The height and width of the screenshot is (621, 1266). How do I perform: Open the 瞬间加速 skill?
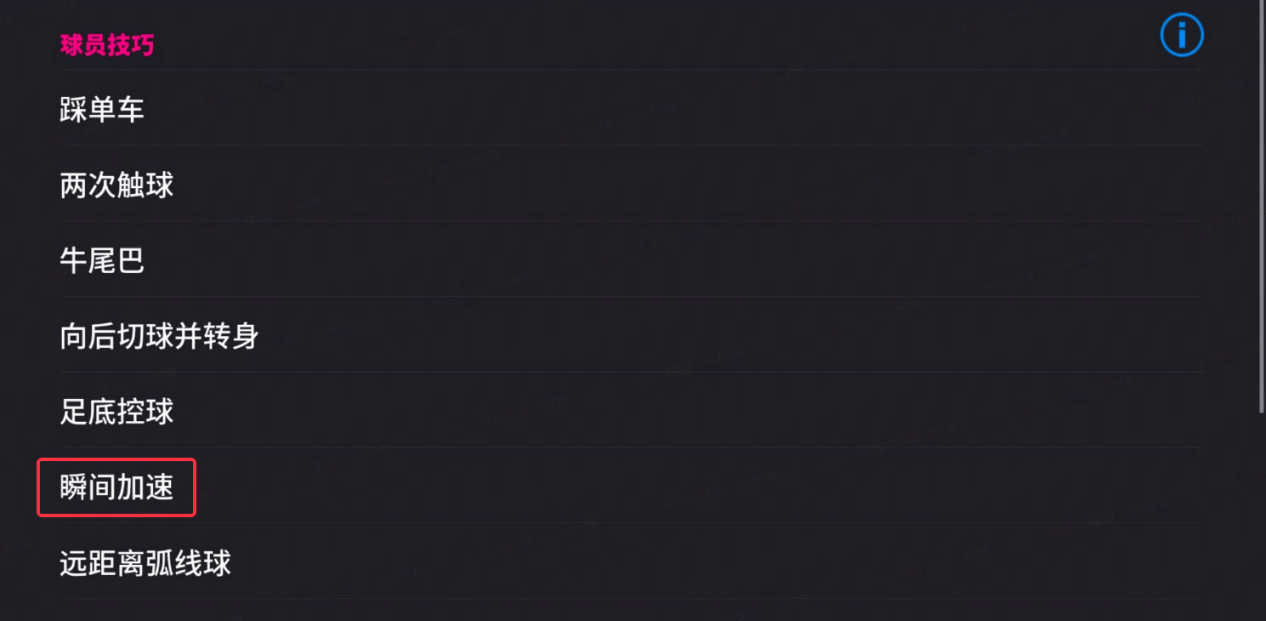click(x=117, y=487)
